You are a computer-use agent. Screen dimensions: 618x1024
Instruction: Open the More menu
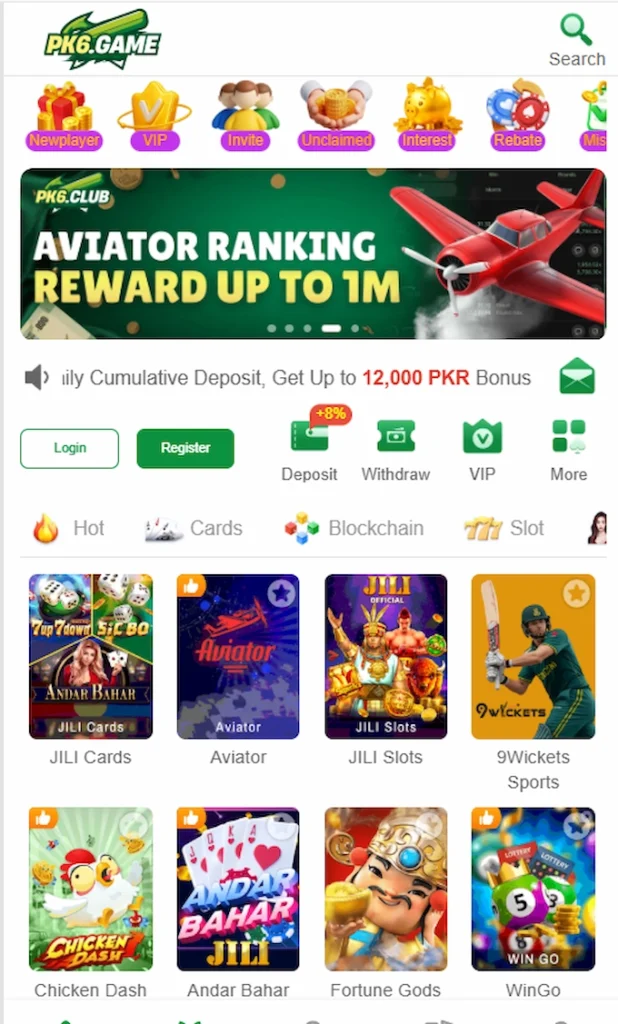click(568, 448)
